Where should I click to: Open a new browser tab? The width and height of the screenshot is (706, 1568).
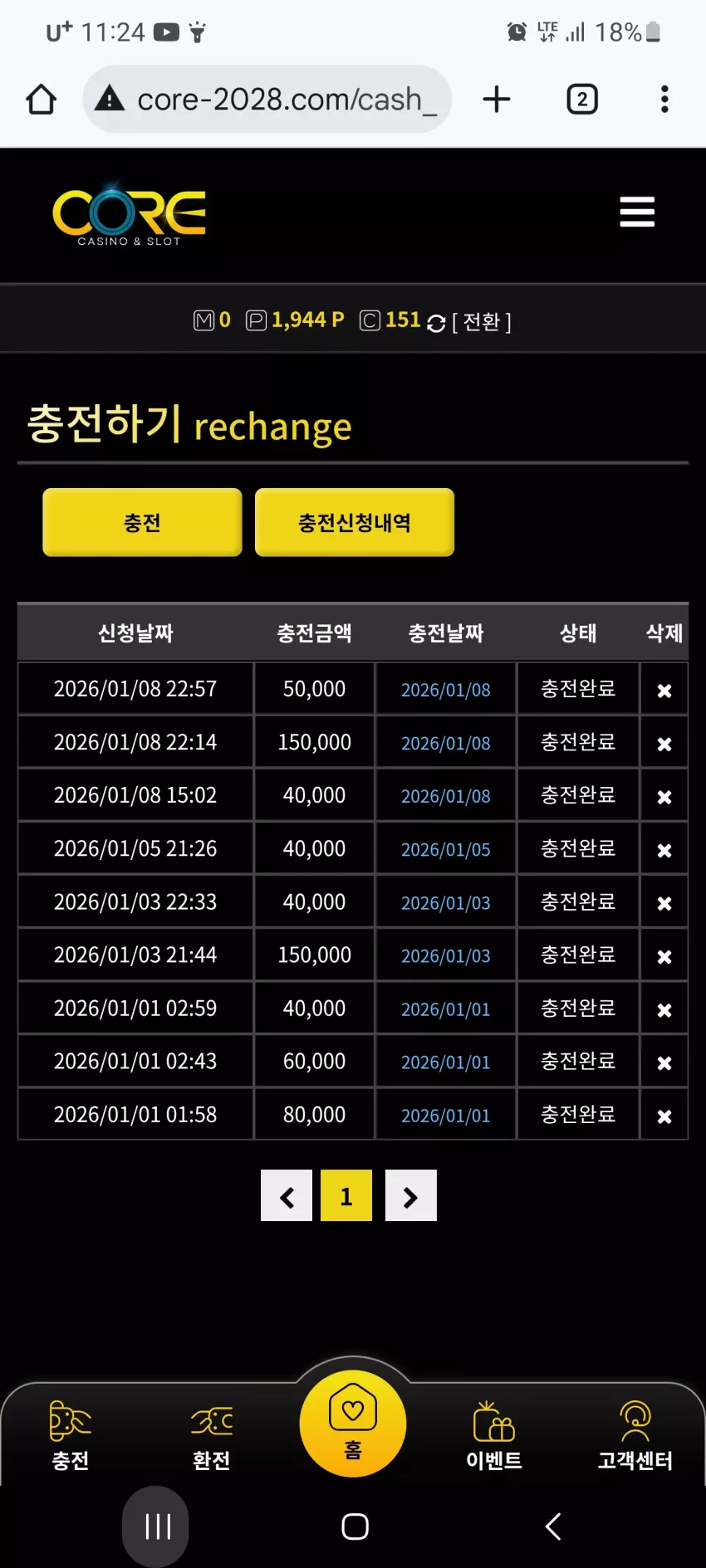coord(497,100)
